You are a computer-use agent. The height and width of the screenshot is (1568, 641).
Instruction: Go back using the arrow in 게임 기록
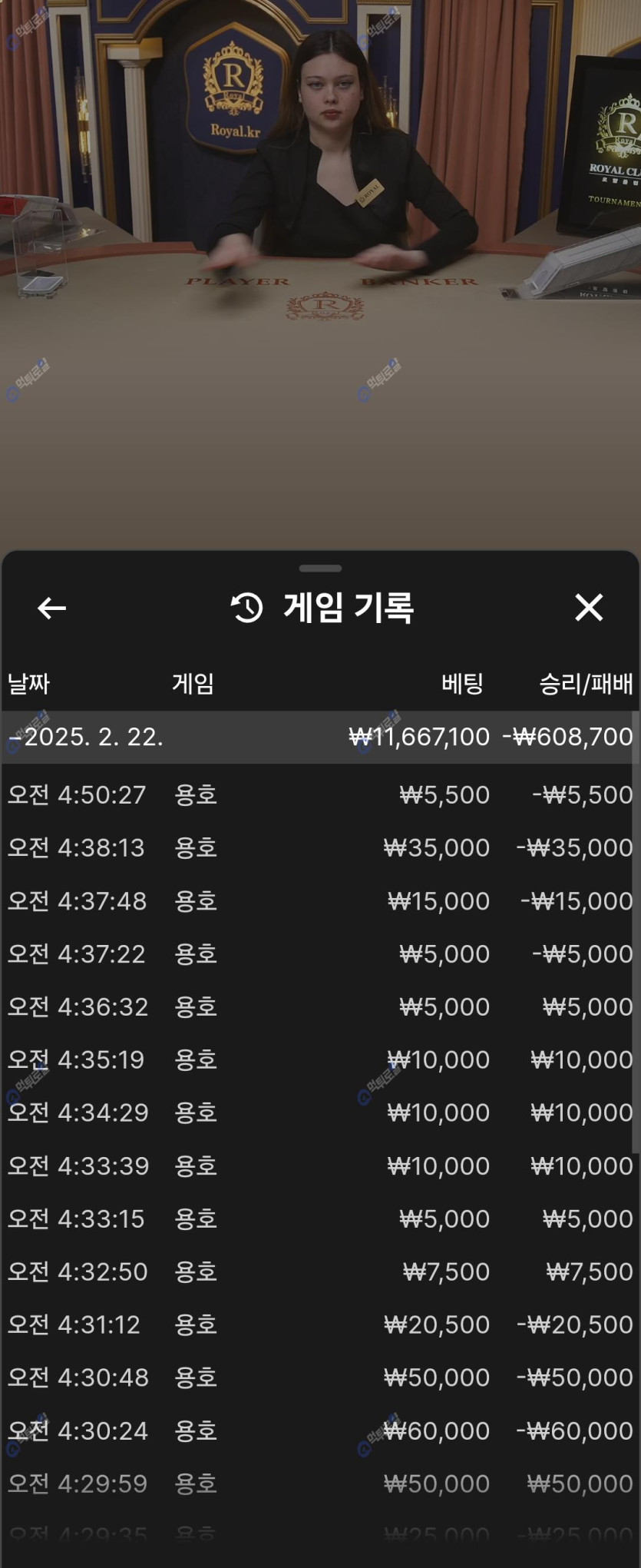point(51,608)
